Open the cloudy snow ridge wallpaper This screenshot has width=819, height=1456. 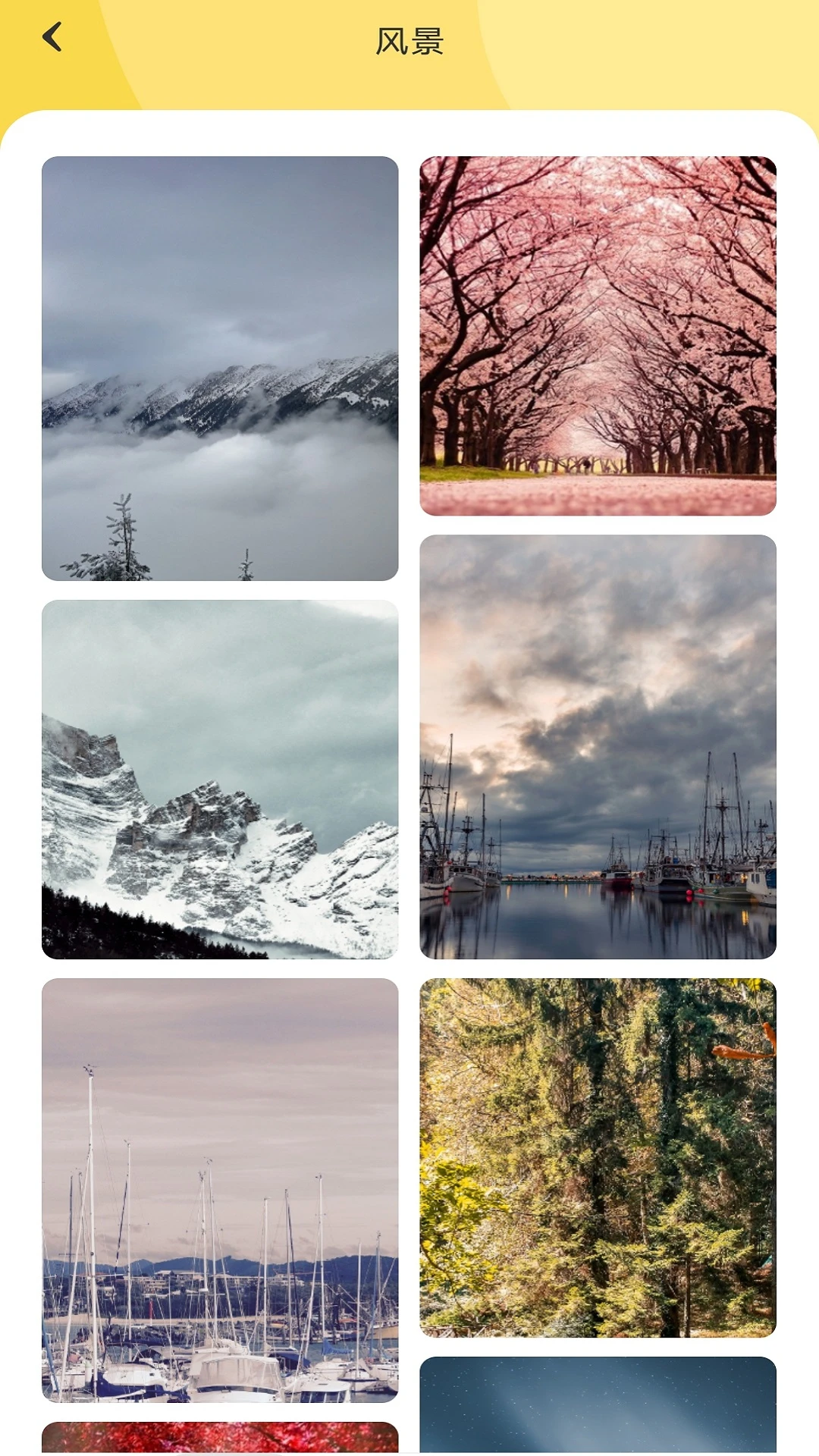[x=220, y=369]
